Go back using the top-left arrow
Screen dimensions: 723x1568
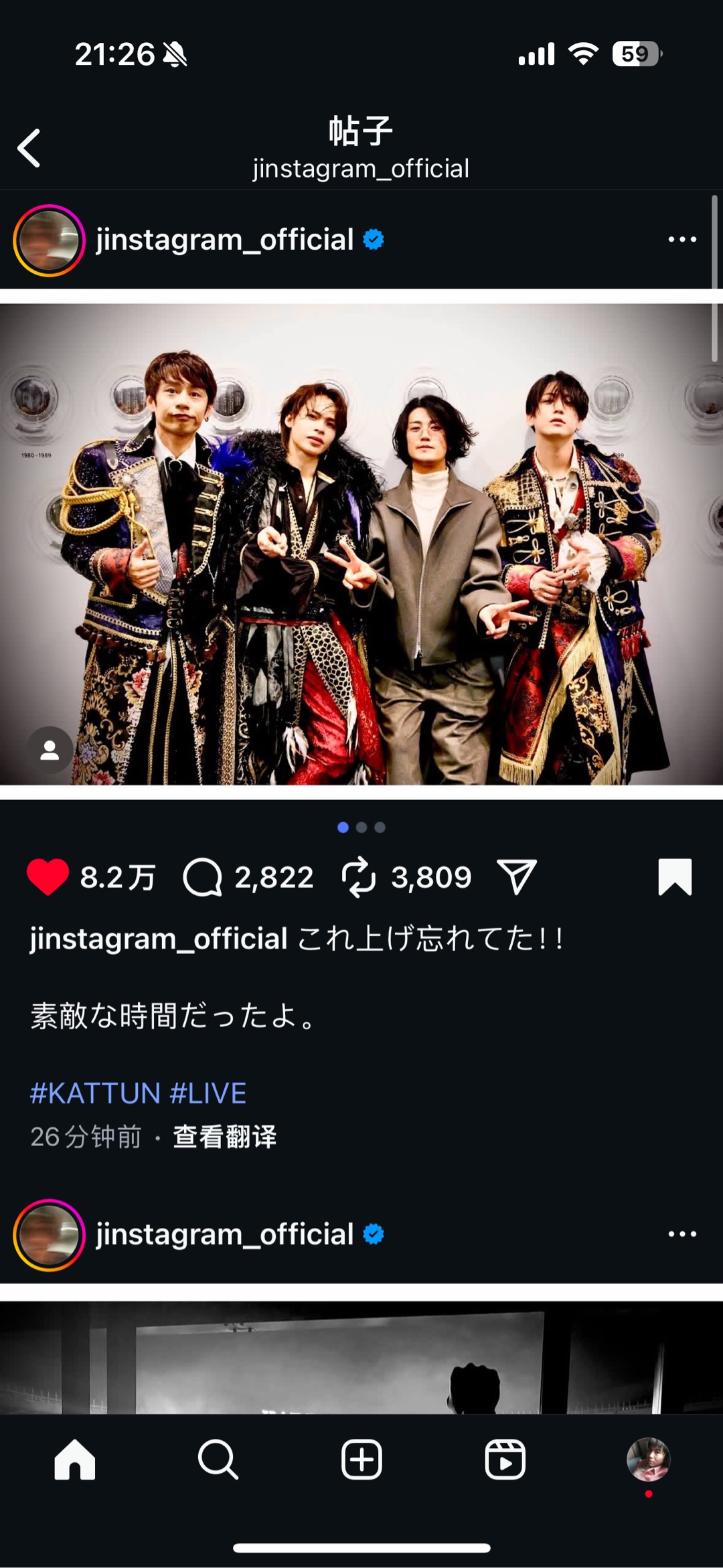(29, 148)
